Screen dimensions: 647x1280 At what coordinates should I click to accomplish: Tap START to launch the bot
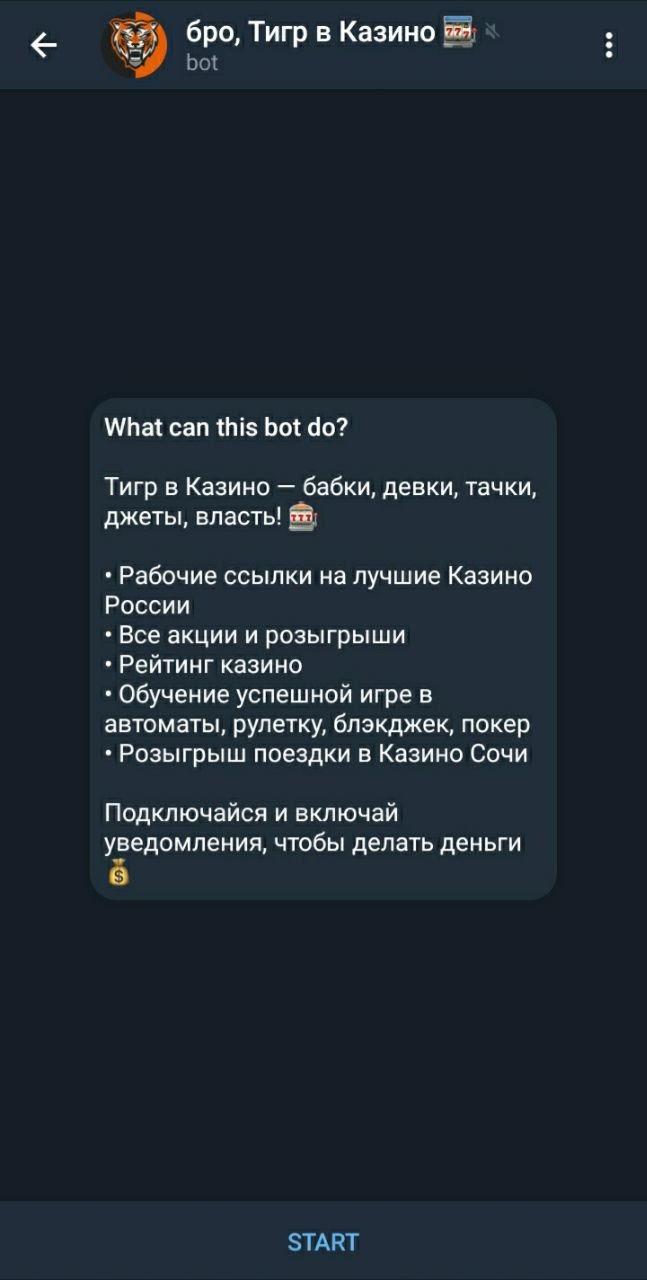coord(323,1241)
